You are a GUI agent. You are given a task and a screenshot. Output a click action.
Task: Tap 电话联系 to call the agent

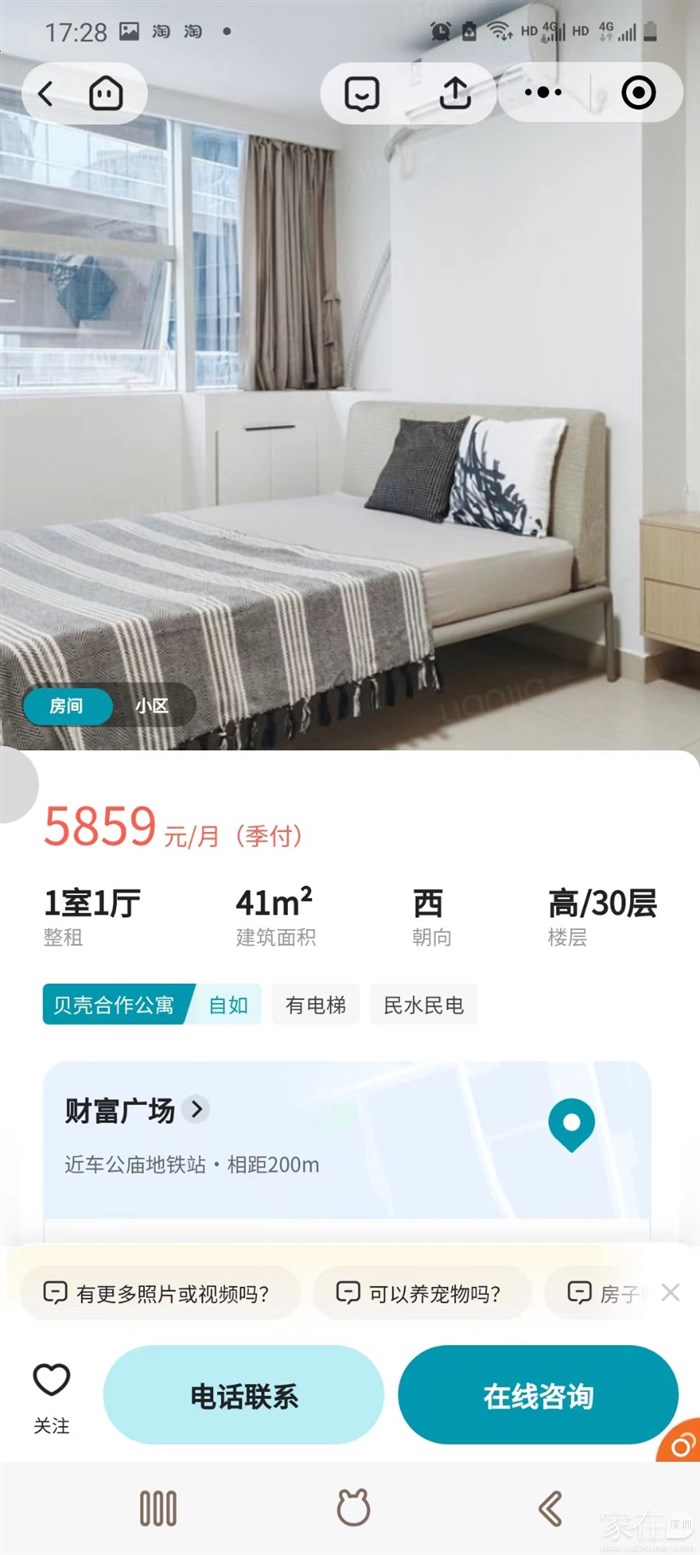[x=244, y=1395]
